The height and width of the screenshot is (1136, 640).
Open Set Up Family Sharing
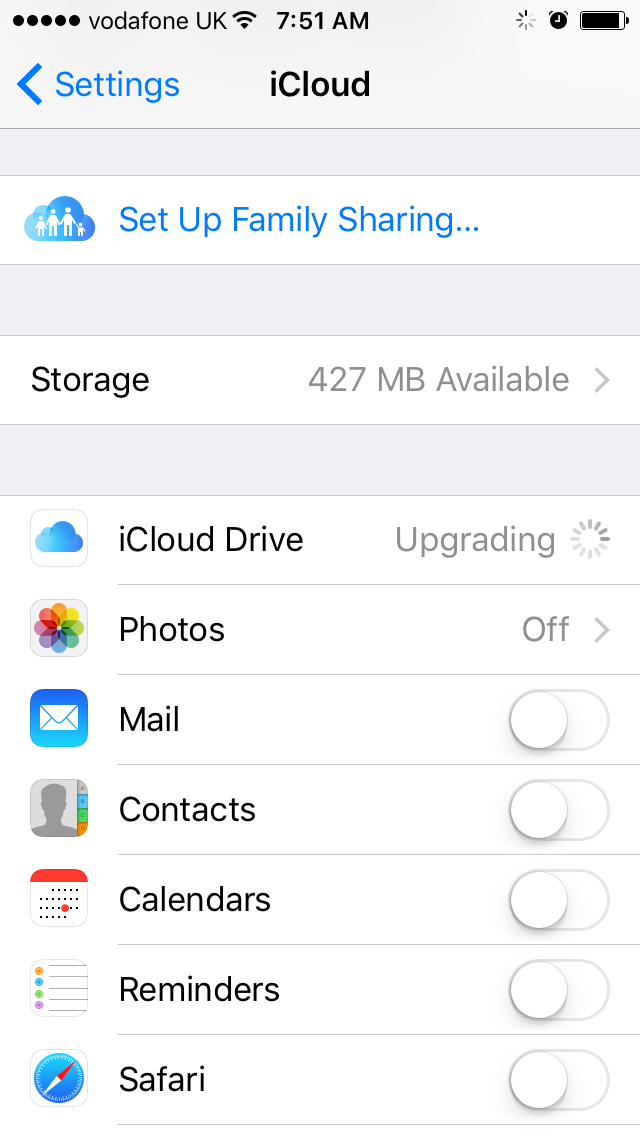coord(298,220)
